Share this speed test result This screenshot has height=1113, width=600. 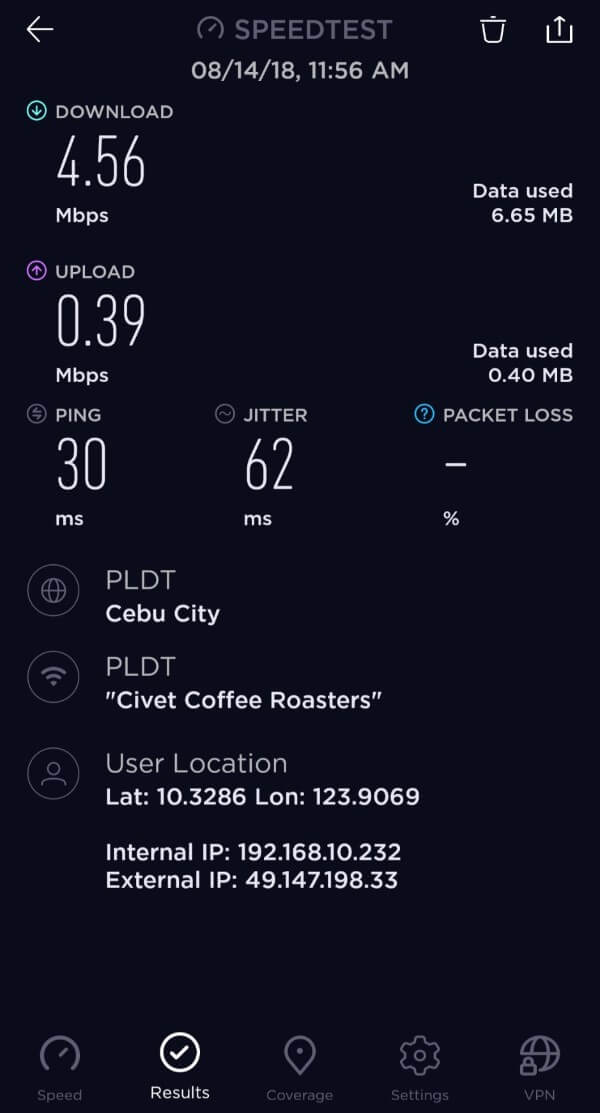coord(559,29)
